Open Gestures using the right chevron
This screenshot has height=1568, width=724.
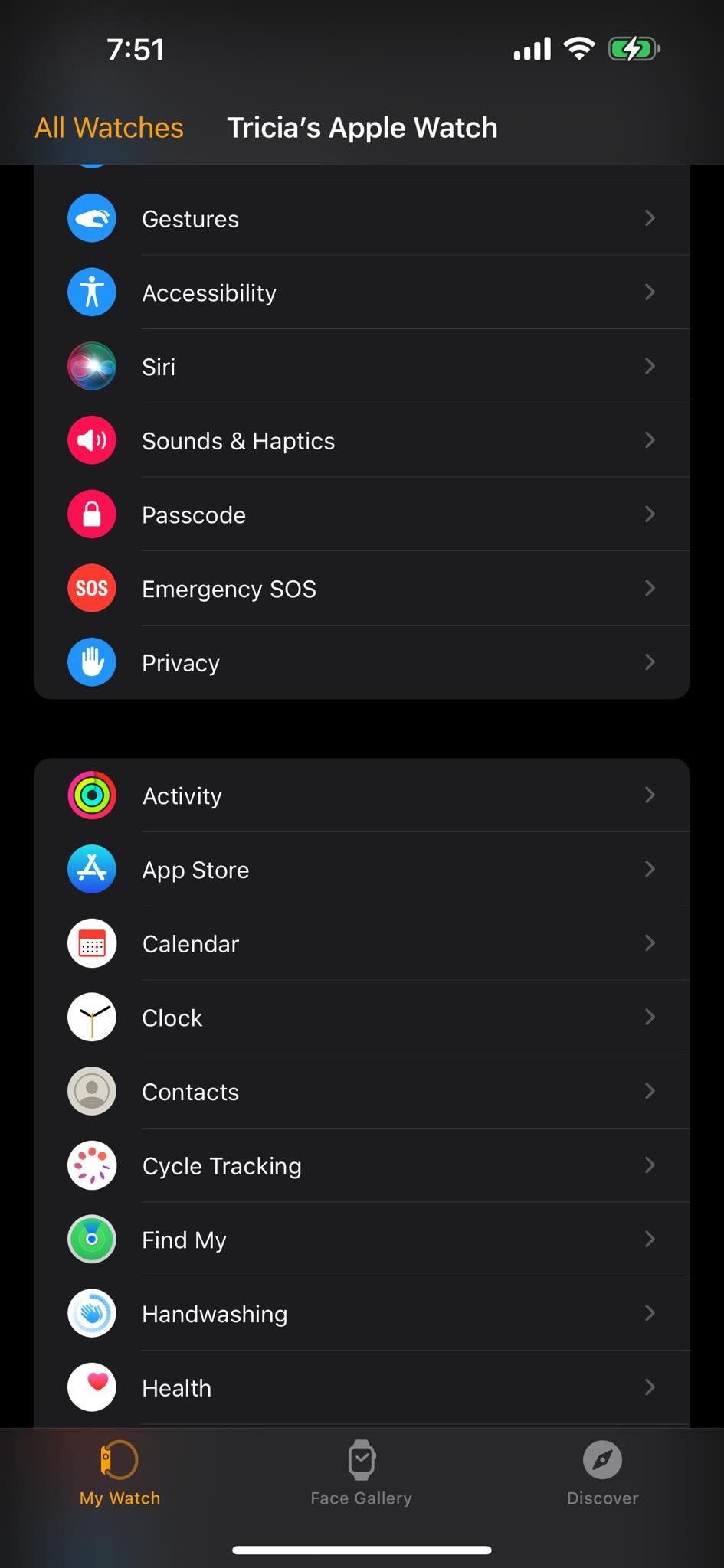pos(650,218)
